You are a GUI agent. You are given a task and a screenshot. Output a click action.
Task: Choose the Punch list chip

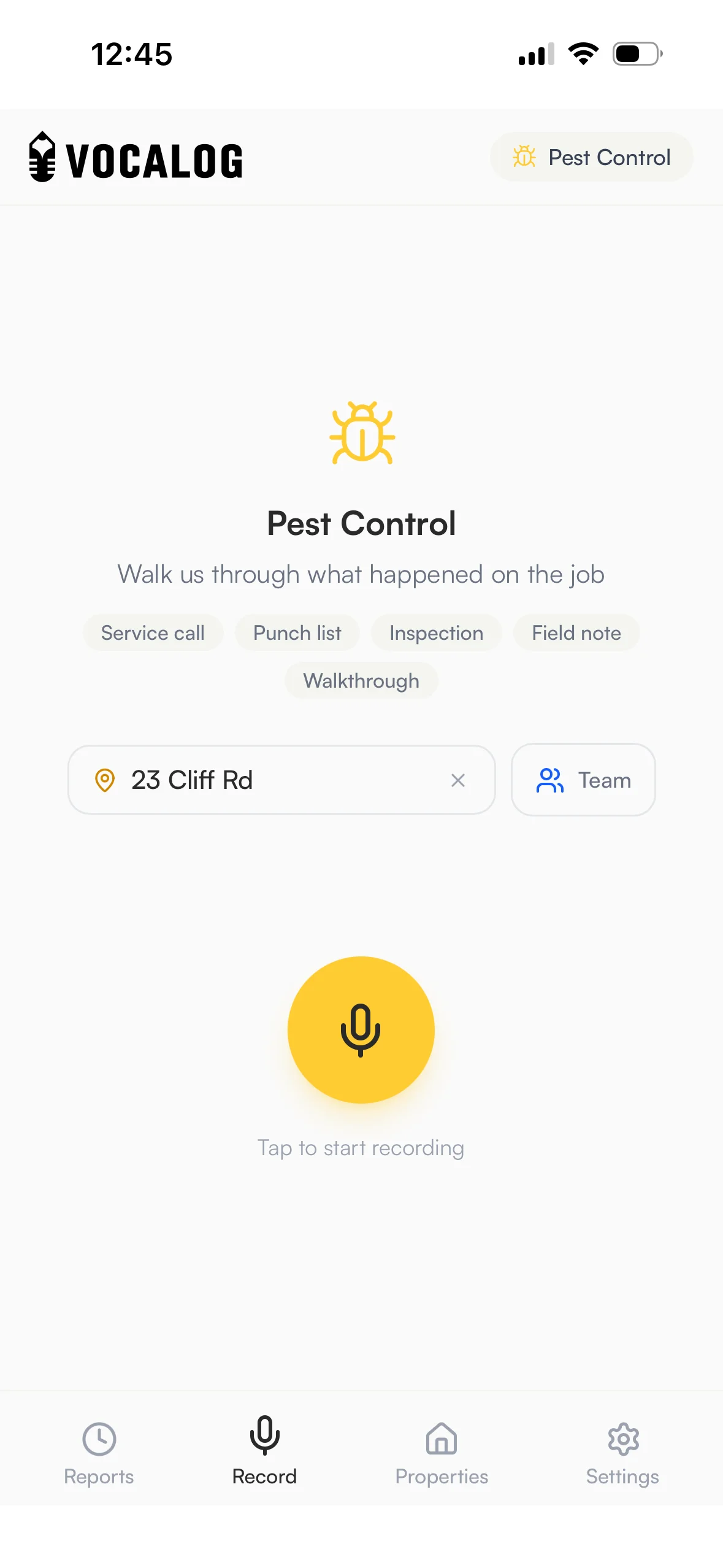pos(297,632)
